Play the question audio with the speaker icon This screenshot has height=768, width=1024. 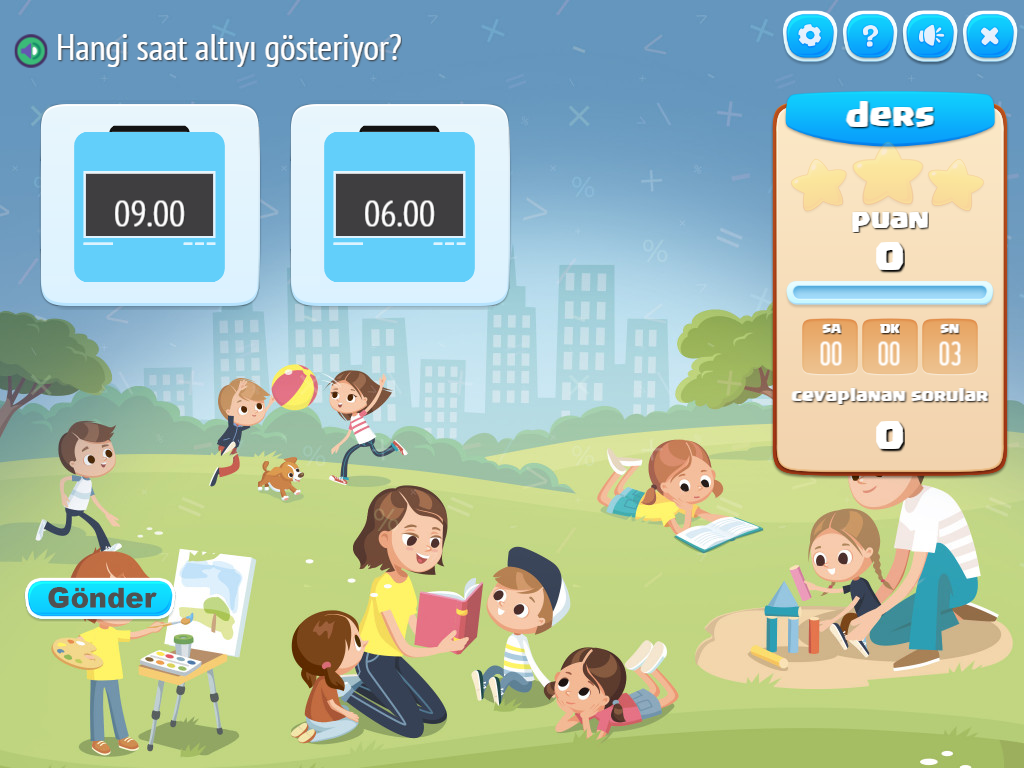tap(31, 49)
